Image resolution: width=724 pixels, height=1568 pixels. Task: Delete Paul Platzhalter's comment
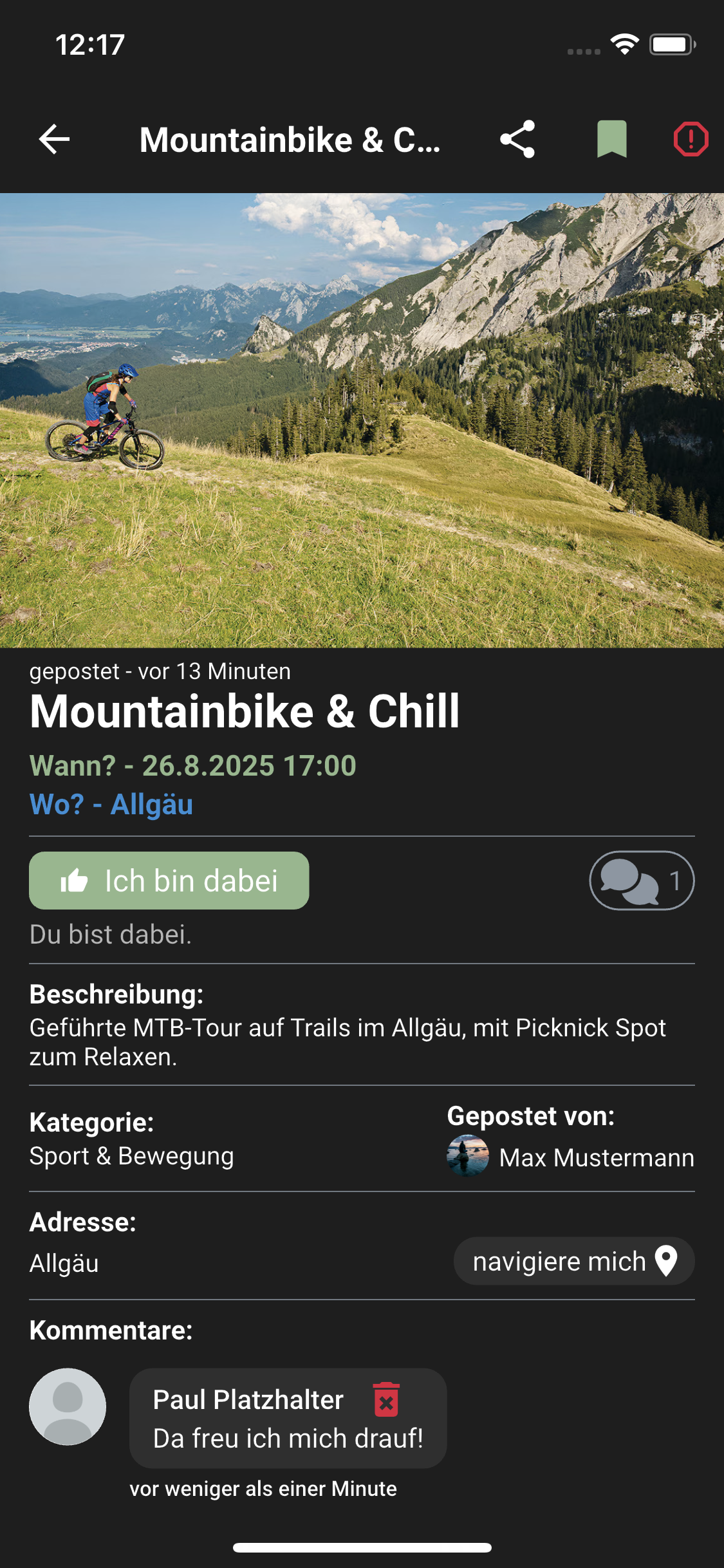386,1400
